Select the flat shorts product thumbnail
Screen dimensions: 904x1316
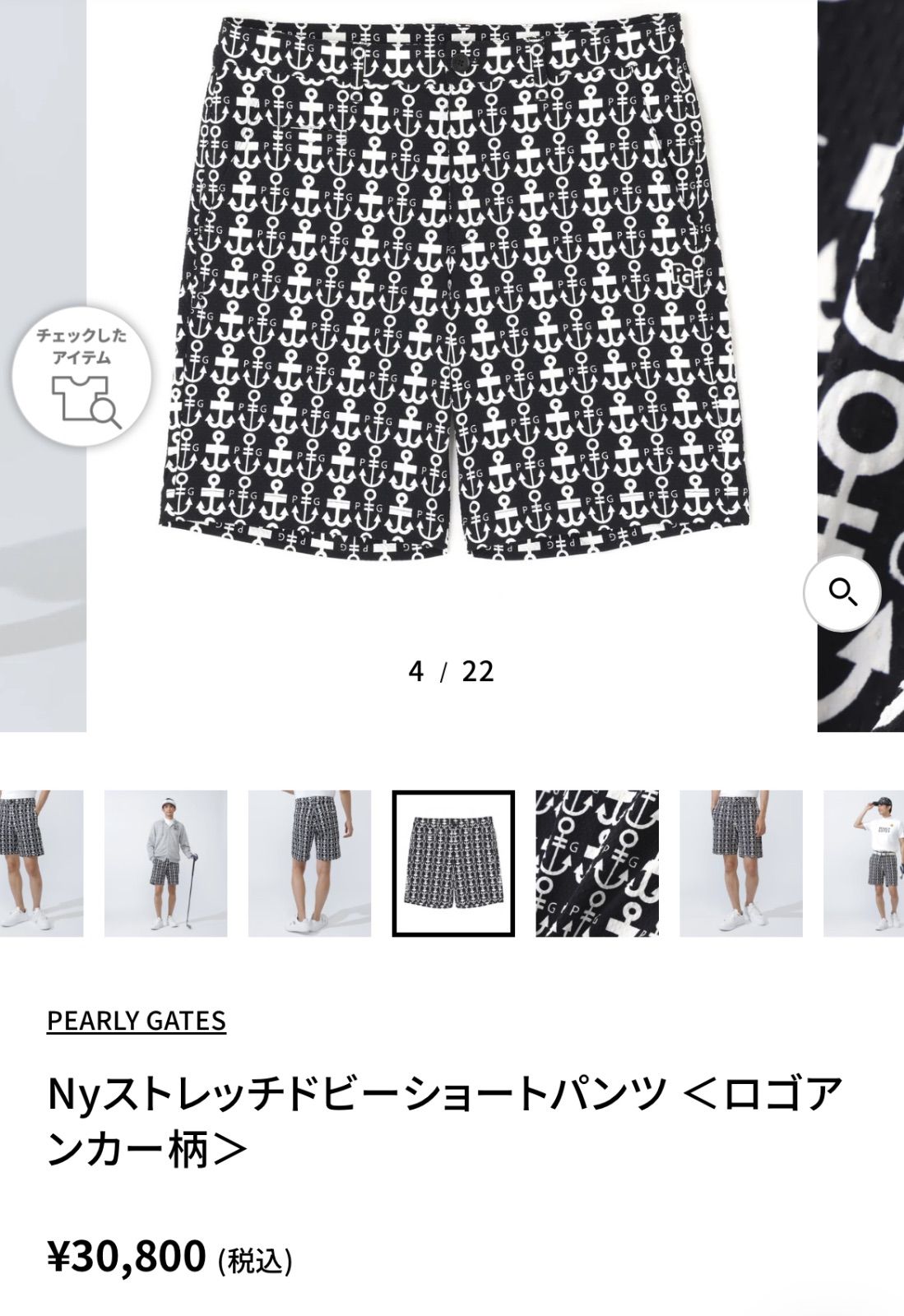click(453, 864)
